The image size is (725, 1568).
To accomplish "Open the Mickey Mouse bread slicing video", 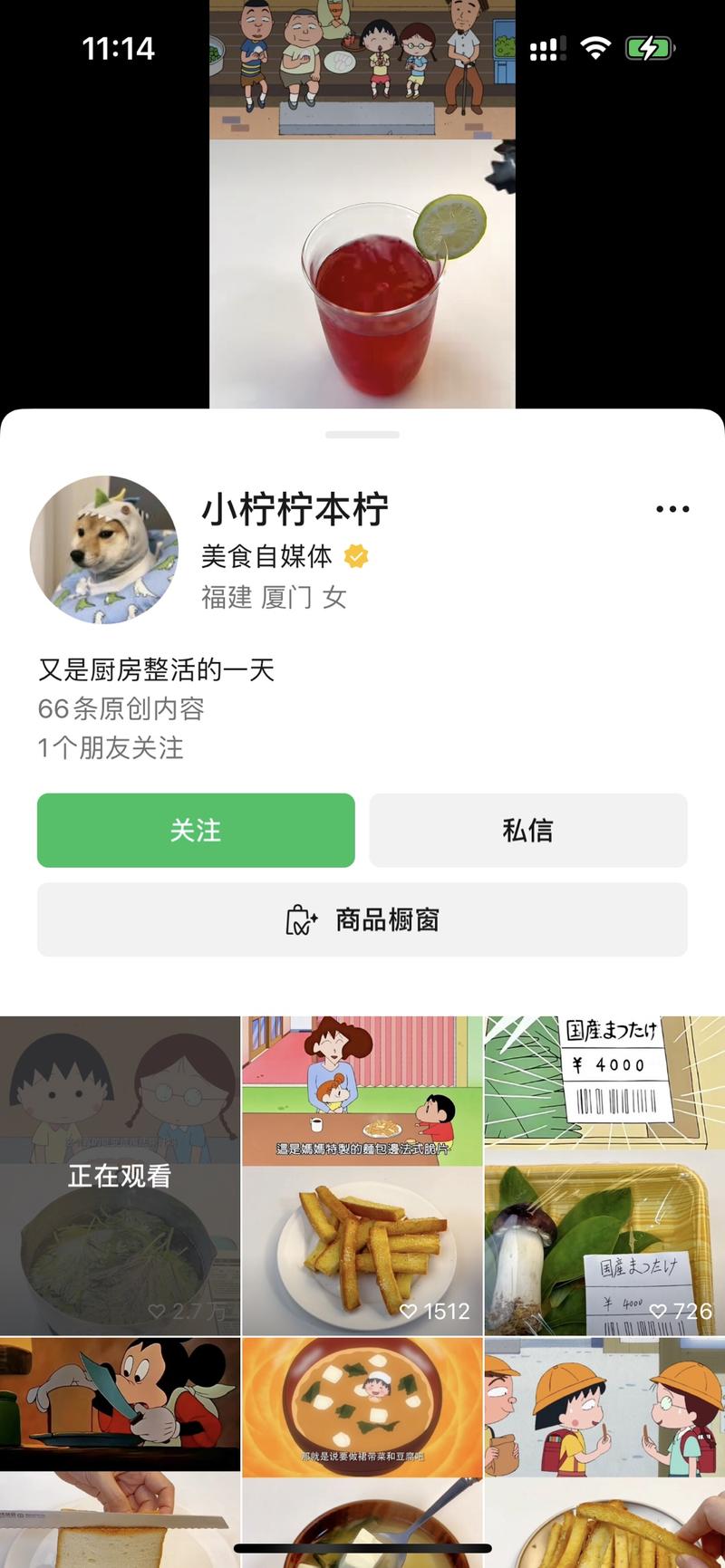I will (120, 1449).
